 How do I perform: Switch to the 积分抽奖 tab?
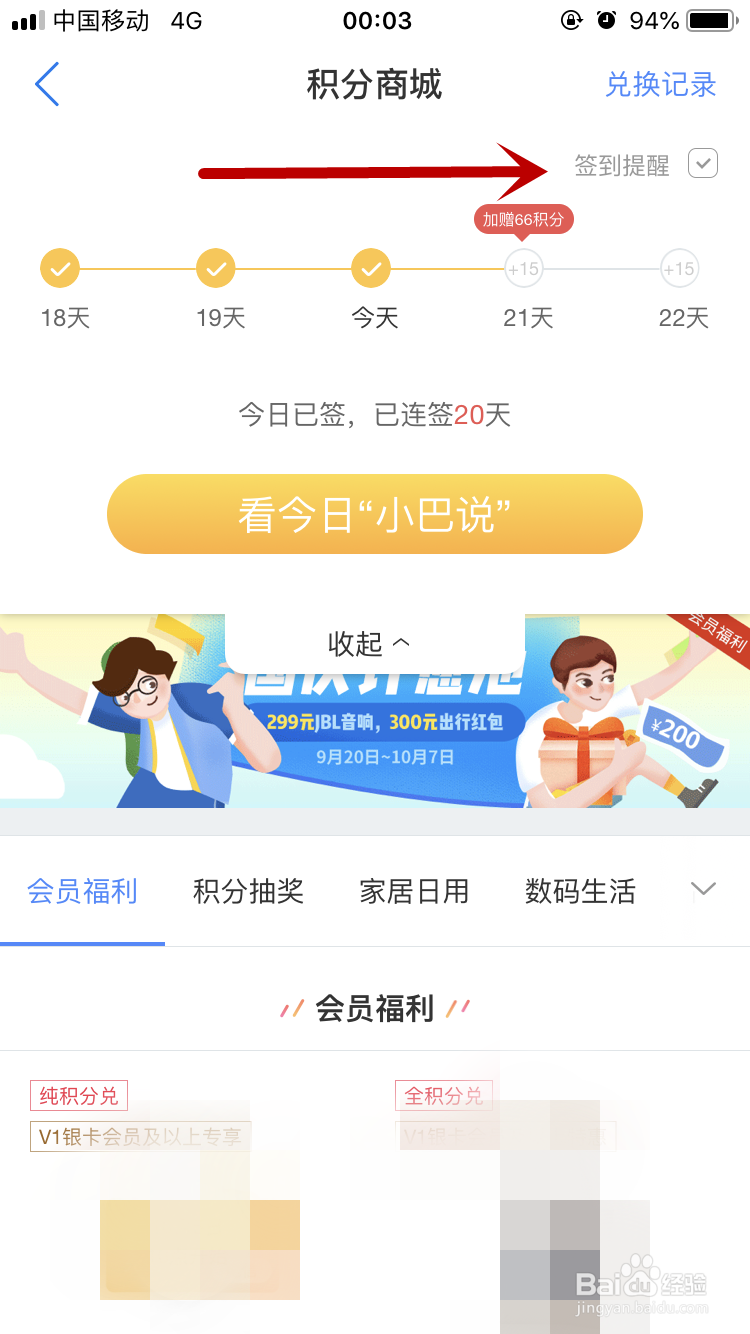(x=247, y=892)
